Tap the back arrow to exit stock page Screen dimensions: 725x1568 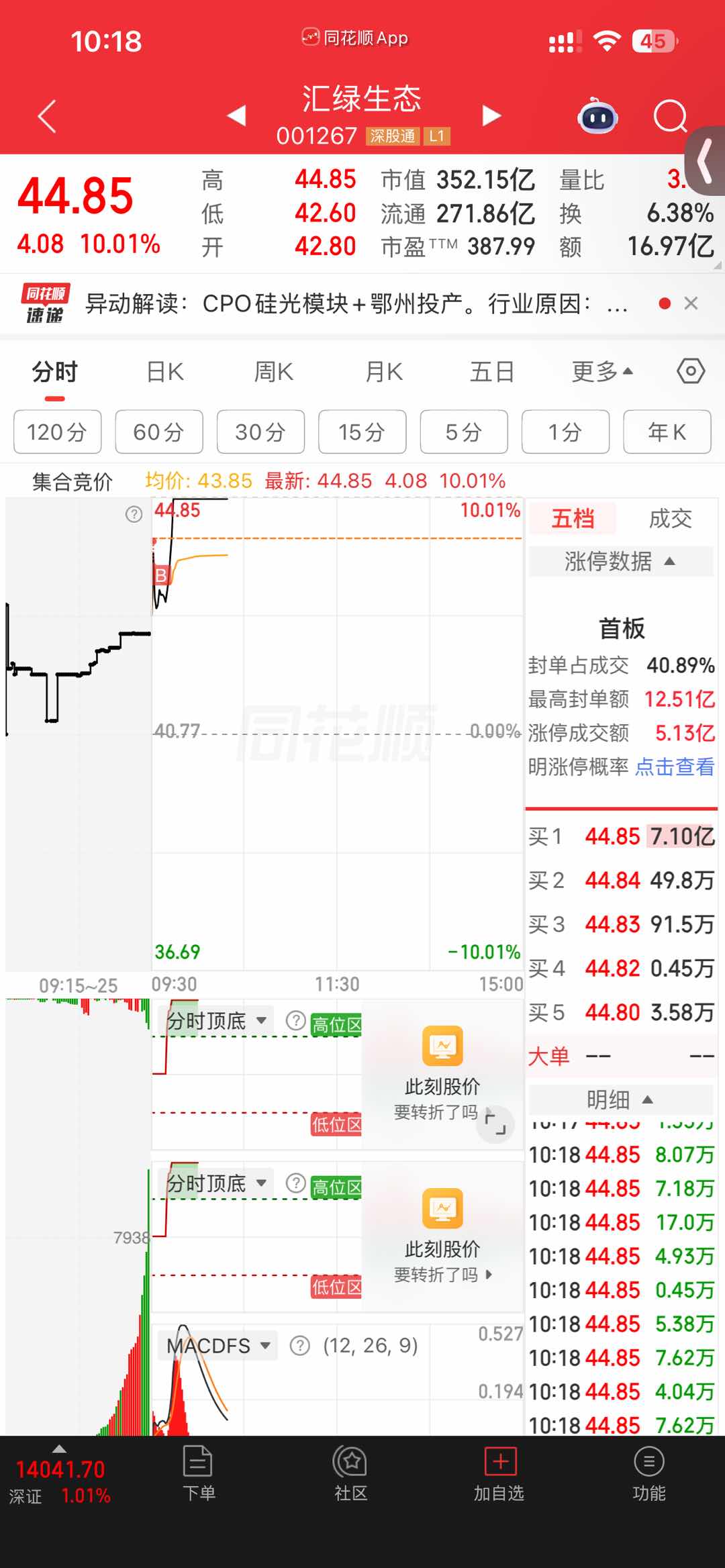(46, 116)
